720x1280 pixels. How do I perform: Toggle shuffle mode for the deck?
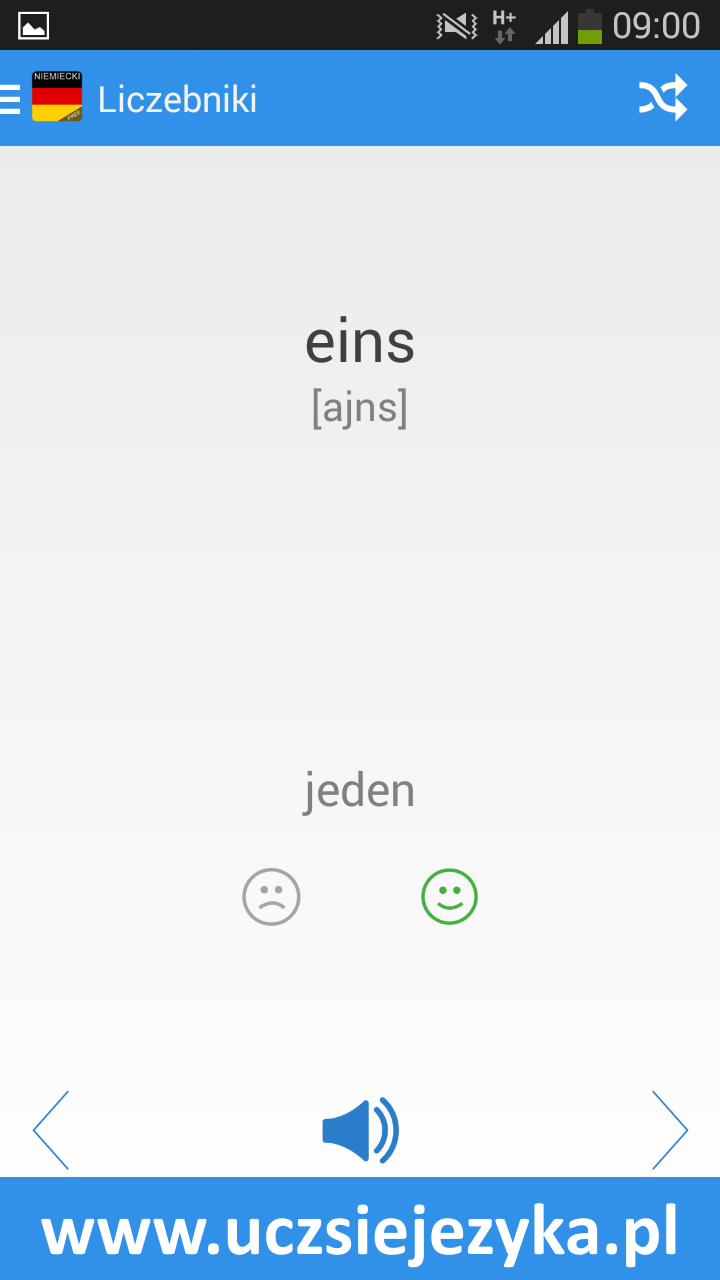662,97
